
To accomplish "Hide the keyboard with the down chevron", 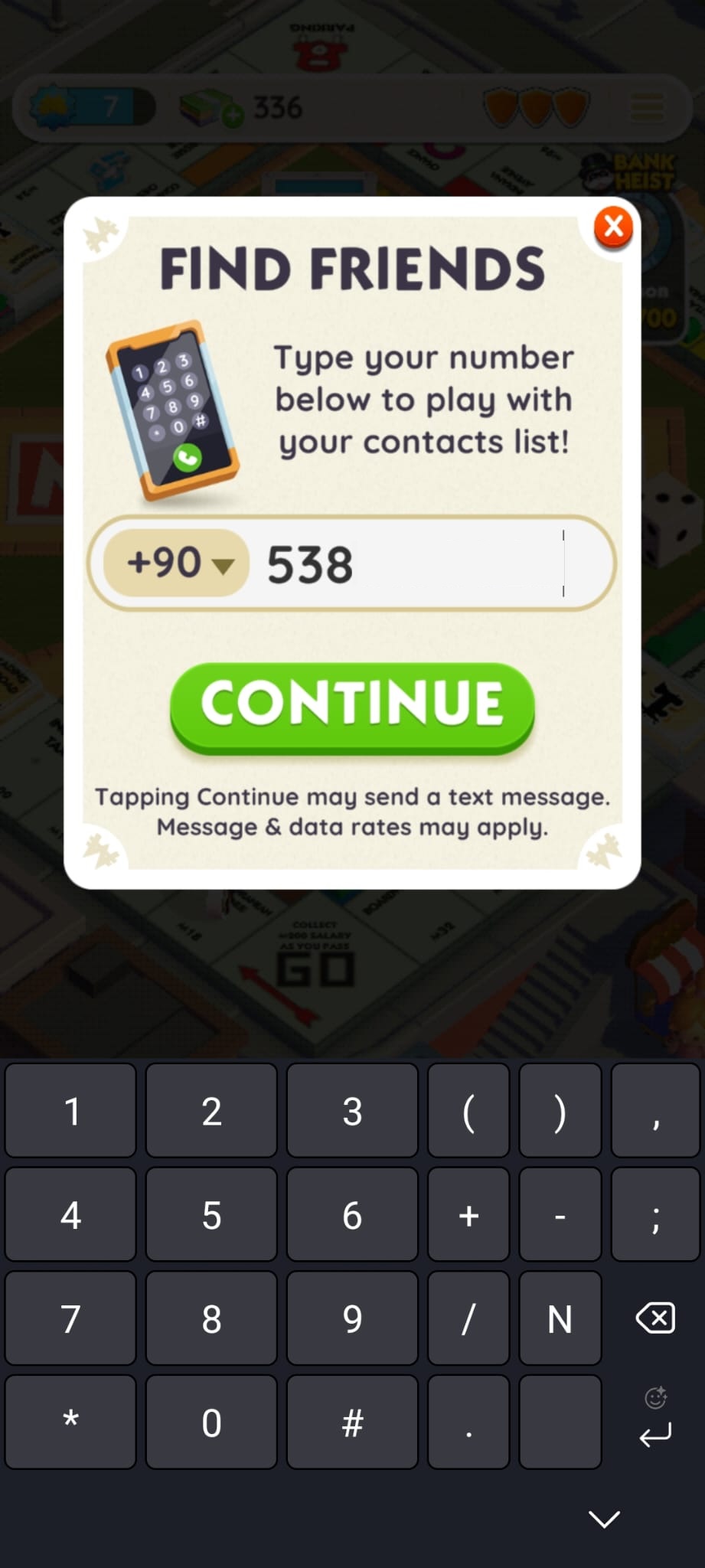I will [x=604, y=1519].
